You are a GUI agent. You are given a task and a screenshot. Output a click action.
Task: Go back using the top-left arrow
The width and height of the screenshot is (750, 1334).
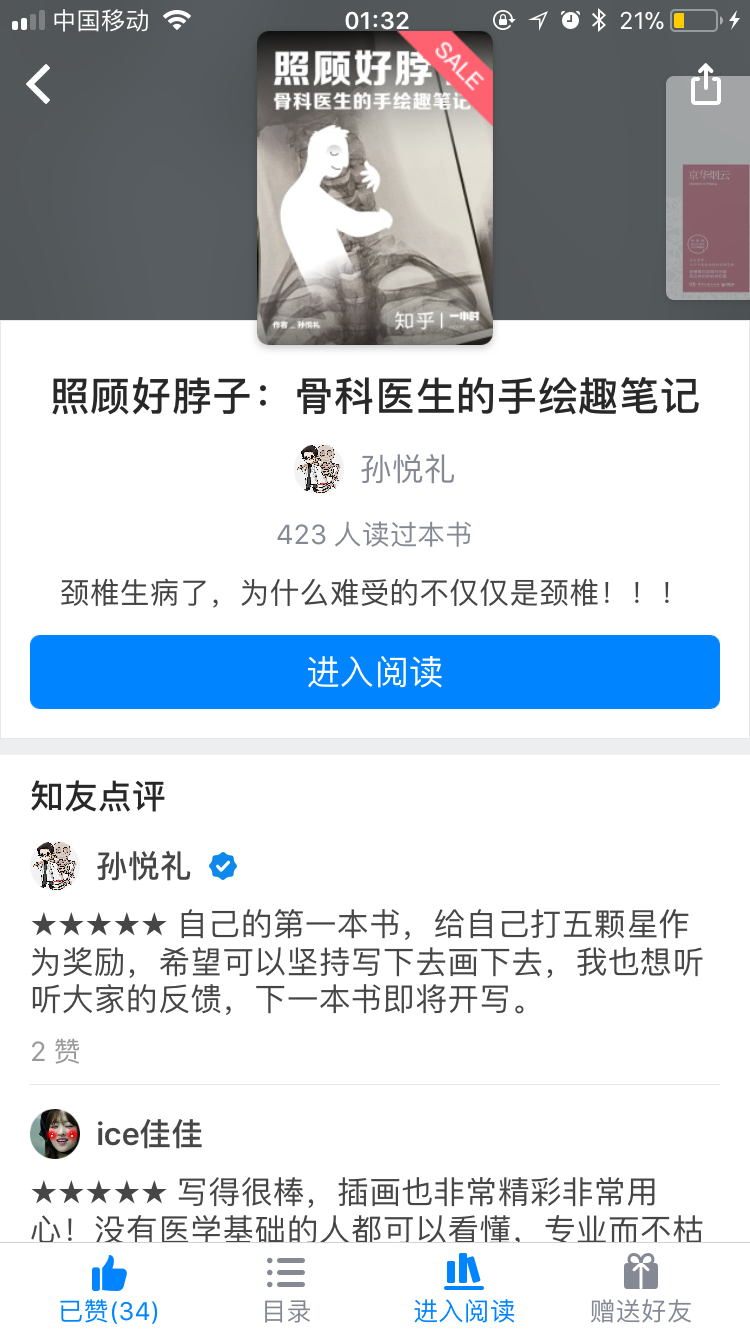39,85
